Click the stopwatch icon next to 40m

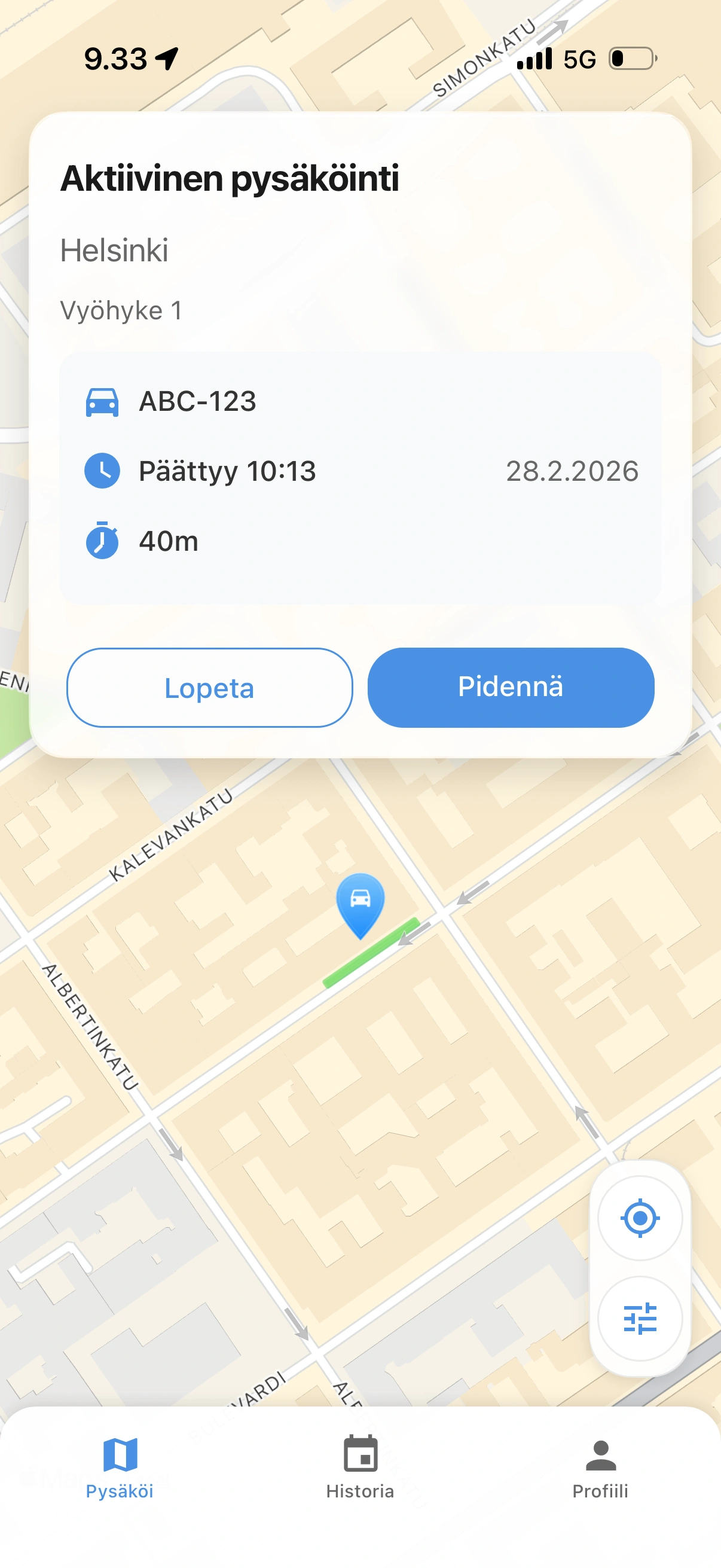click(102, 541)
